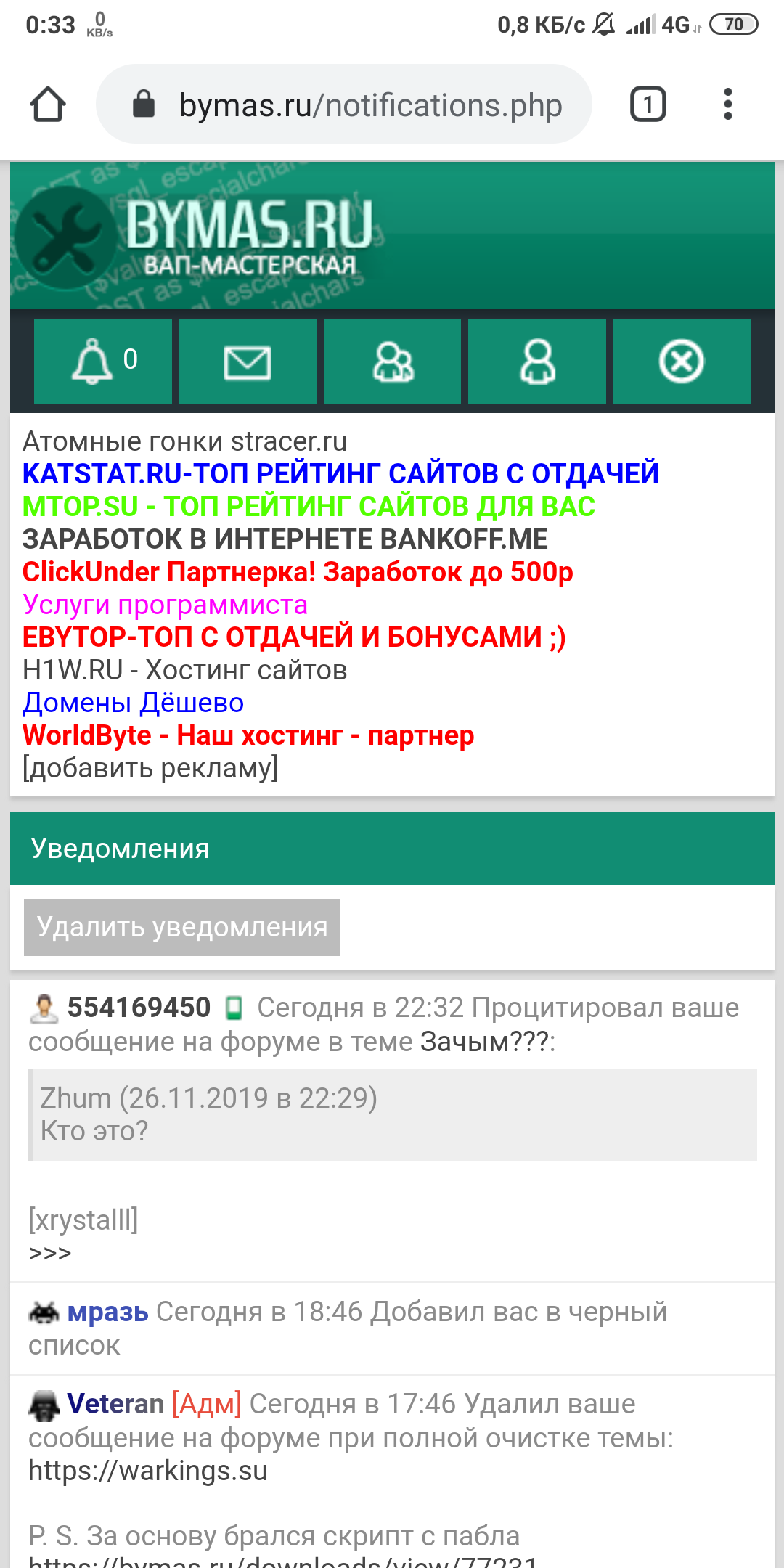Screen dimensions: 784x1568
Task: Open WorldByte hosting partner link
Action: click(248, 735)
